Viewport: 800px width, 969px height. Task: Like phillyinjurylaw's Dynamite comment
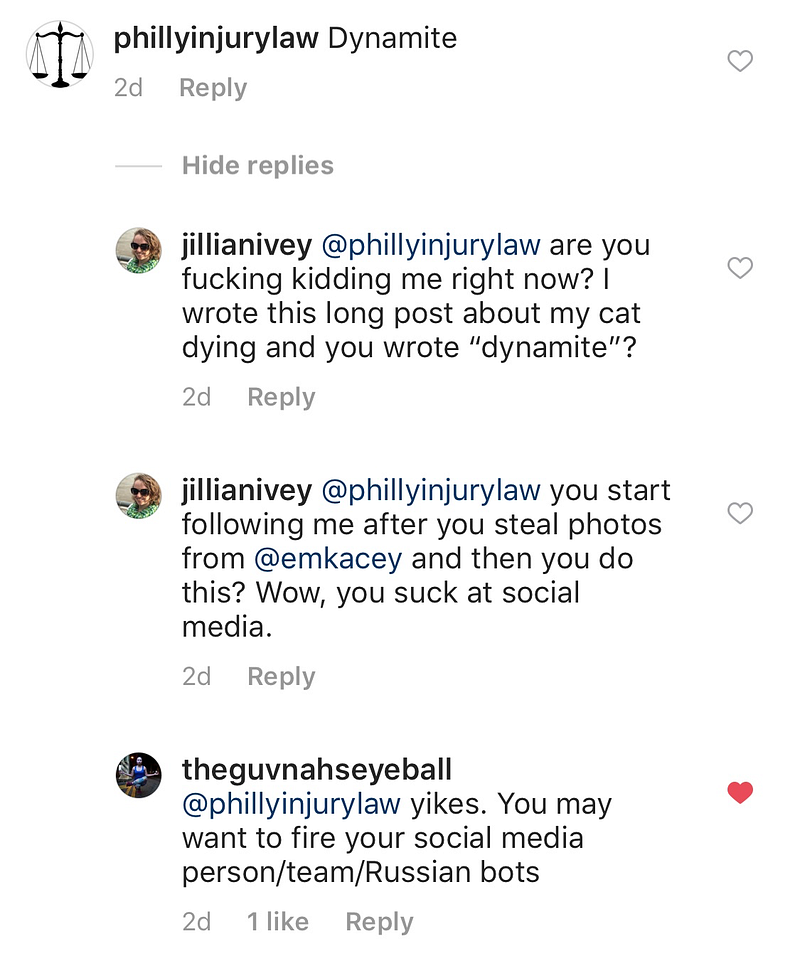click(x=739, y=62)
